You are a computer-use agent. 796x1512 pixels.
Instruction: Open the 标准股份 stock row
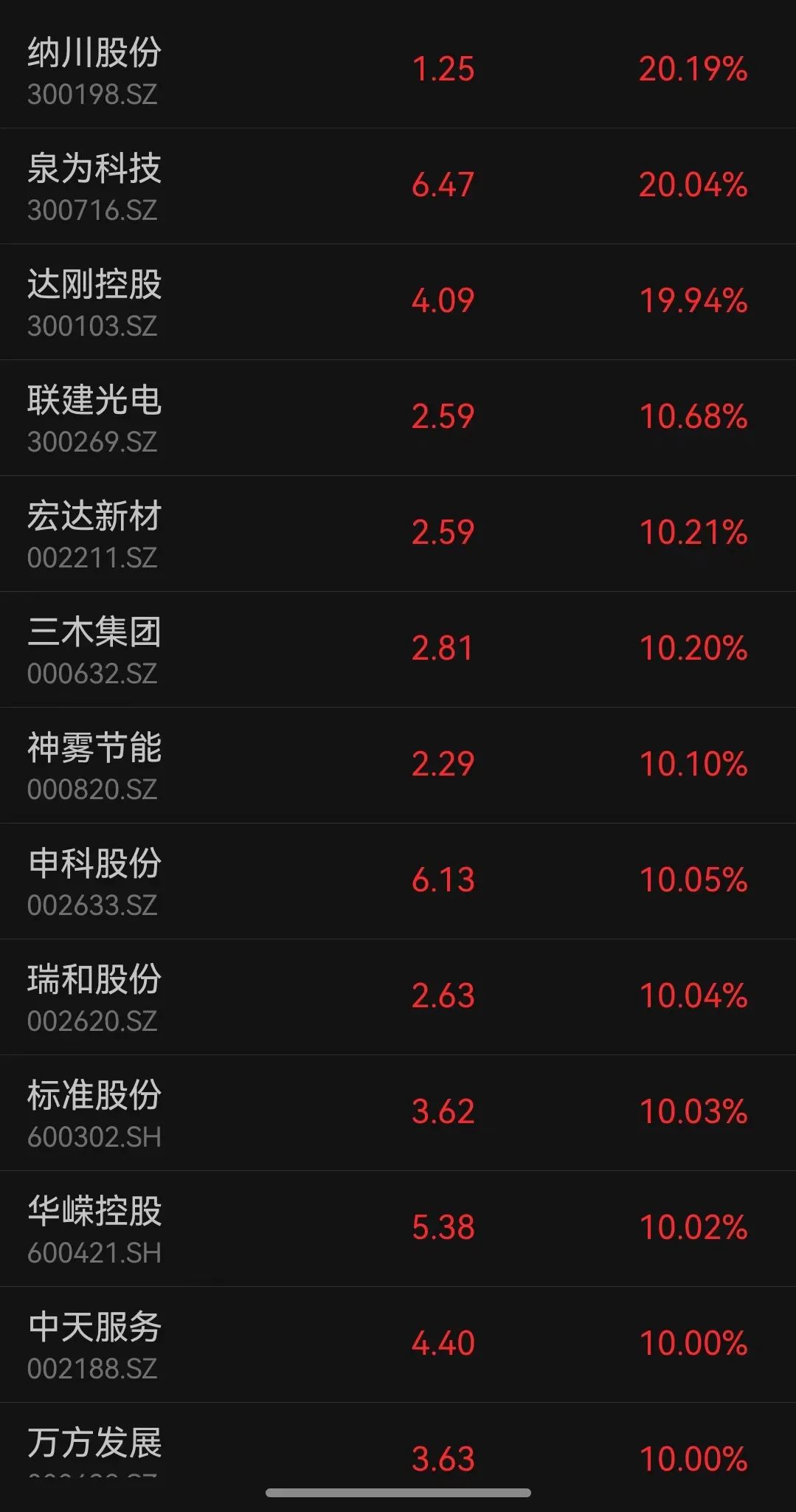[398, 1113]
